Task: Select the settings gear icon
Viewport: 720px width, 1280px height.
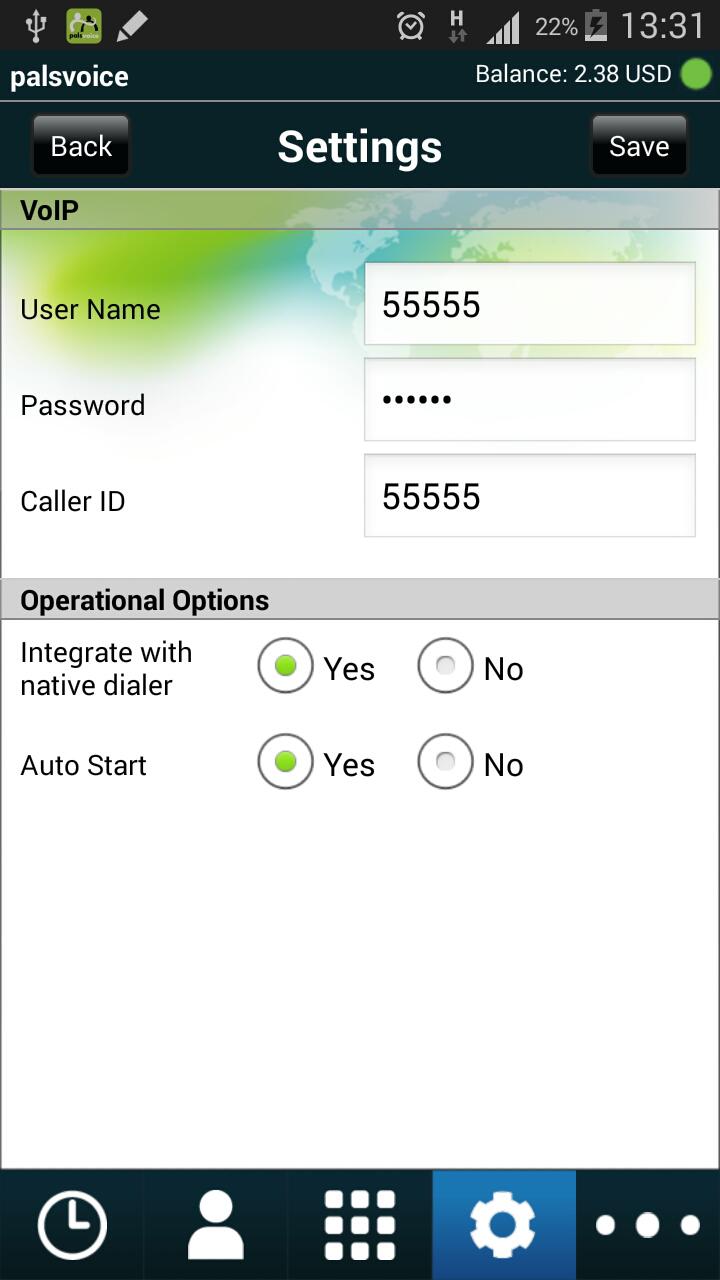Action: 503,1222
